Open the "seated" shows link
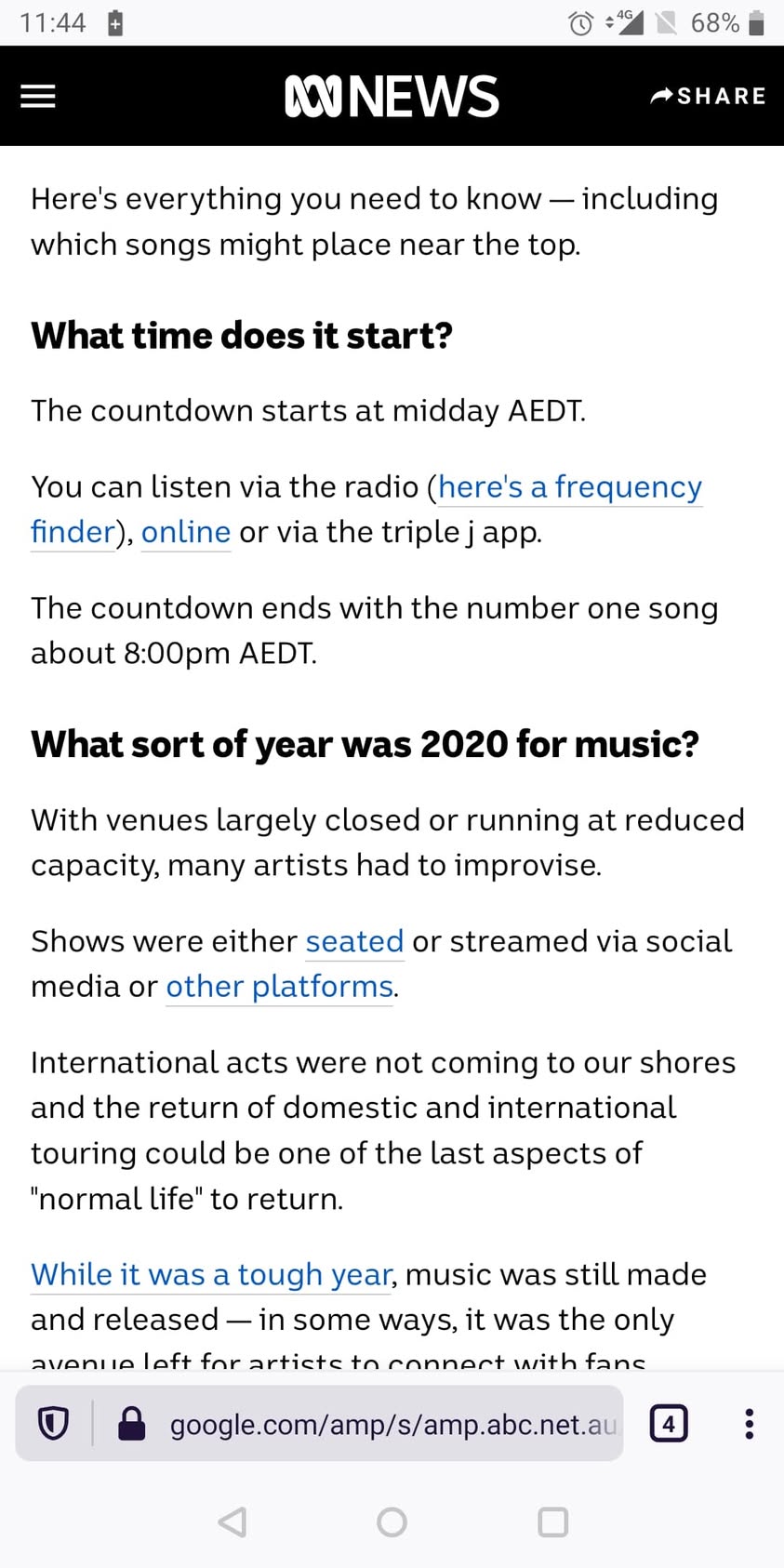Screen dimensions: 784x1568 click(354, 941)
